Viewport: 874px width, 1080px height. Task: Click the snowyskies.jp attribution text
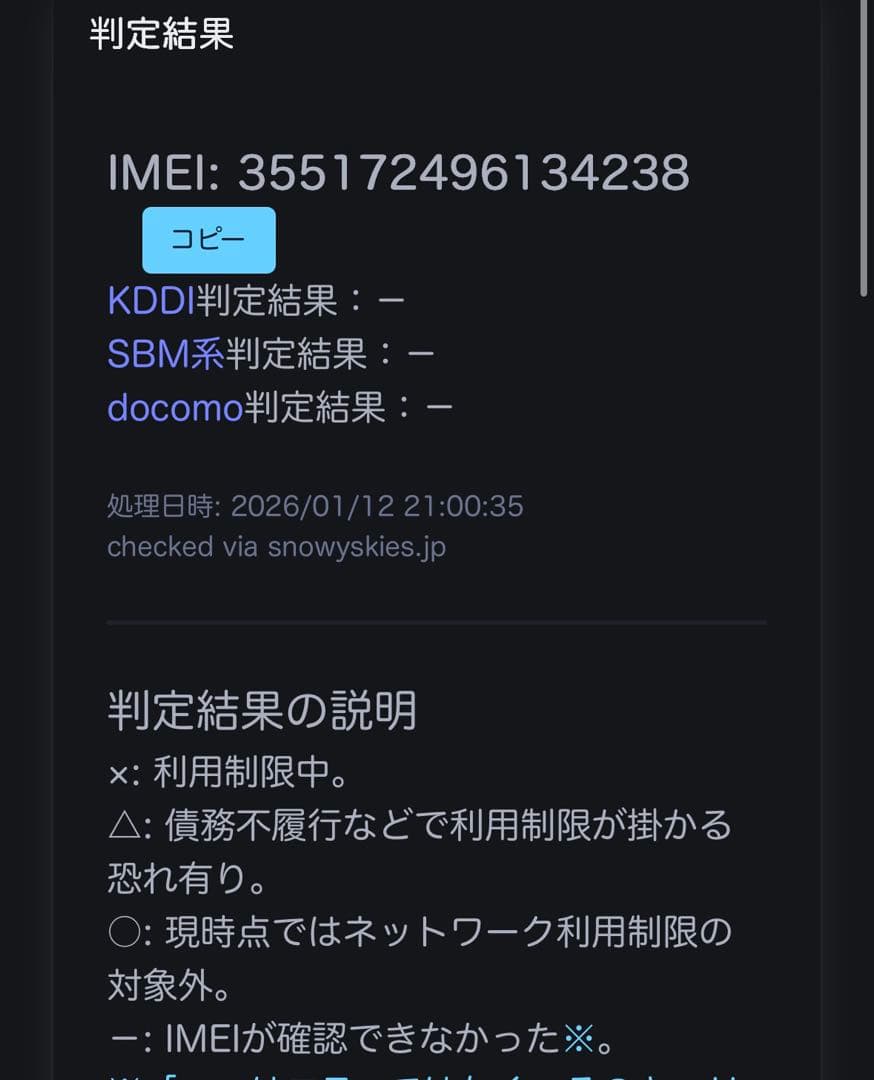(278, 547)
